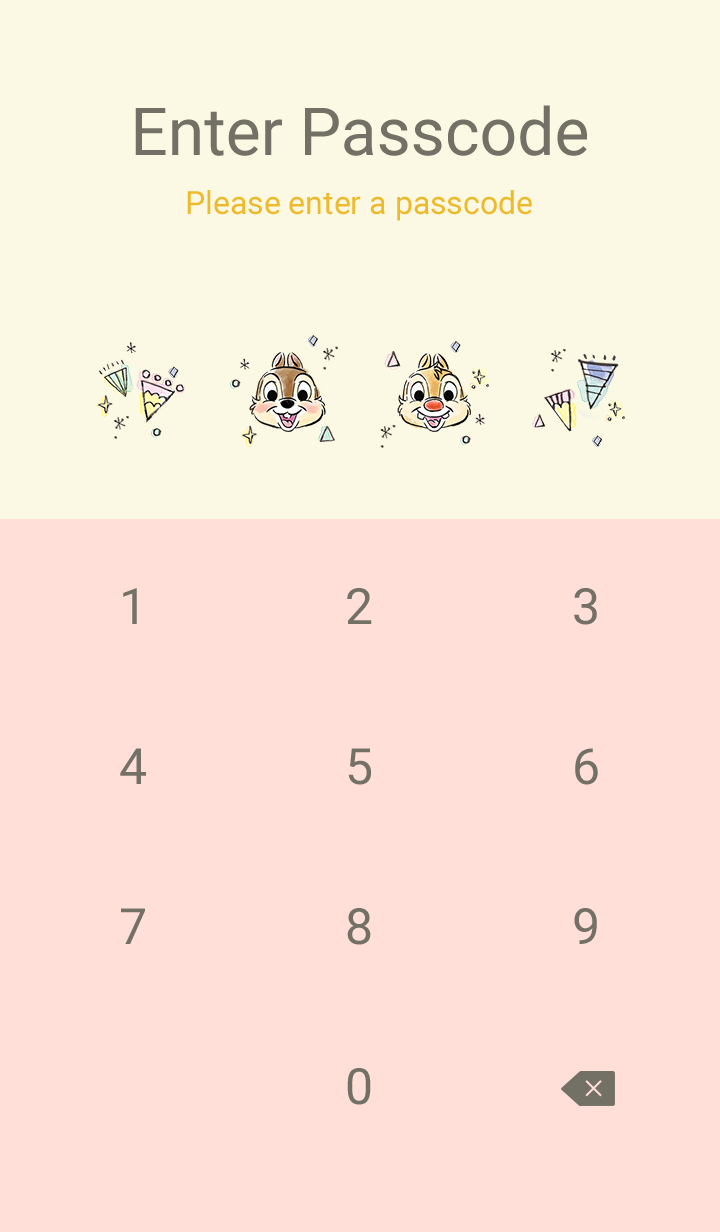Viewport: 720px width, 1232px height.
Task: Tap the number 9 key
Action: coord(586,927)
